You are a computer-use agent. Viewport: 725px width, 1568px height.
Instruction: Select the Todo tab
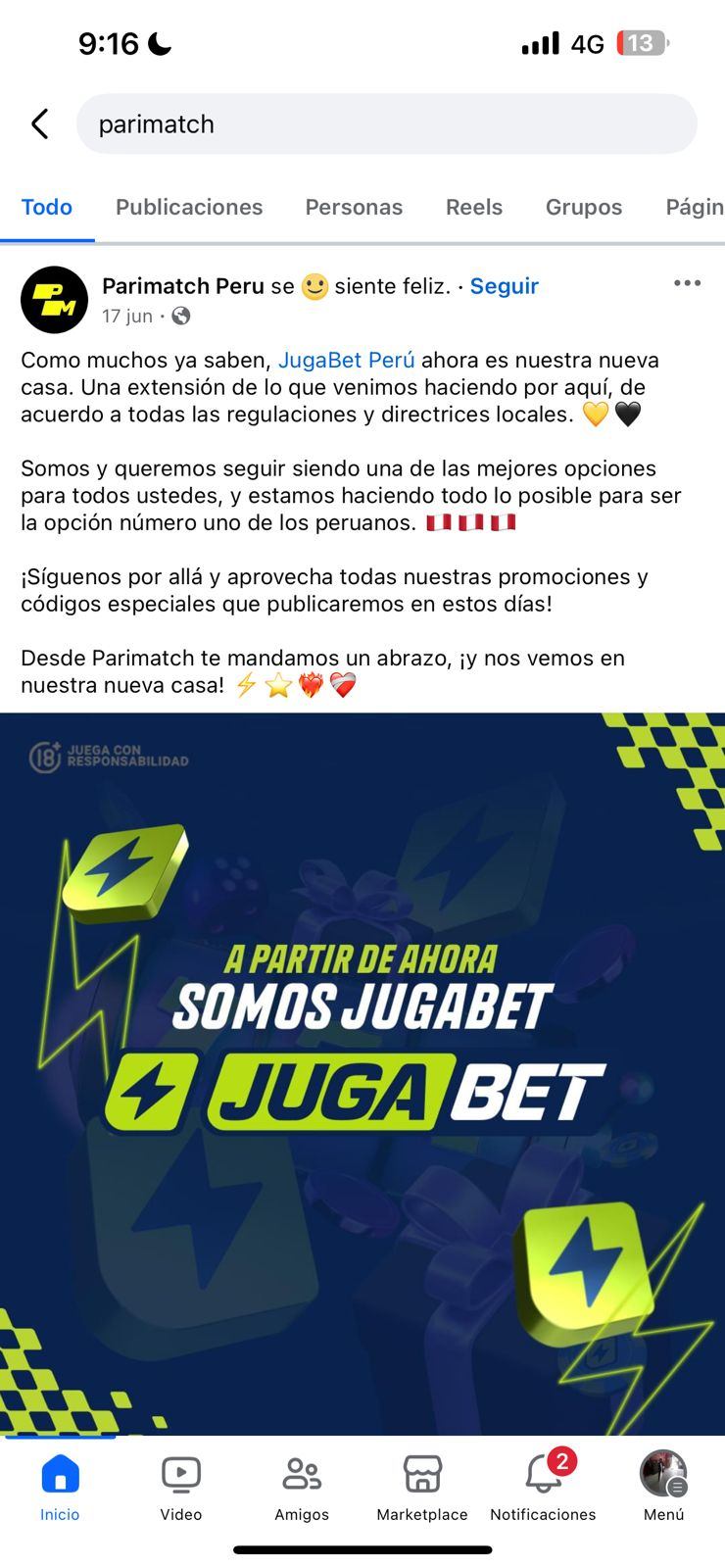[x=47, y=207]
